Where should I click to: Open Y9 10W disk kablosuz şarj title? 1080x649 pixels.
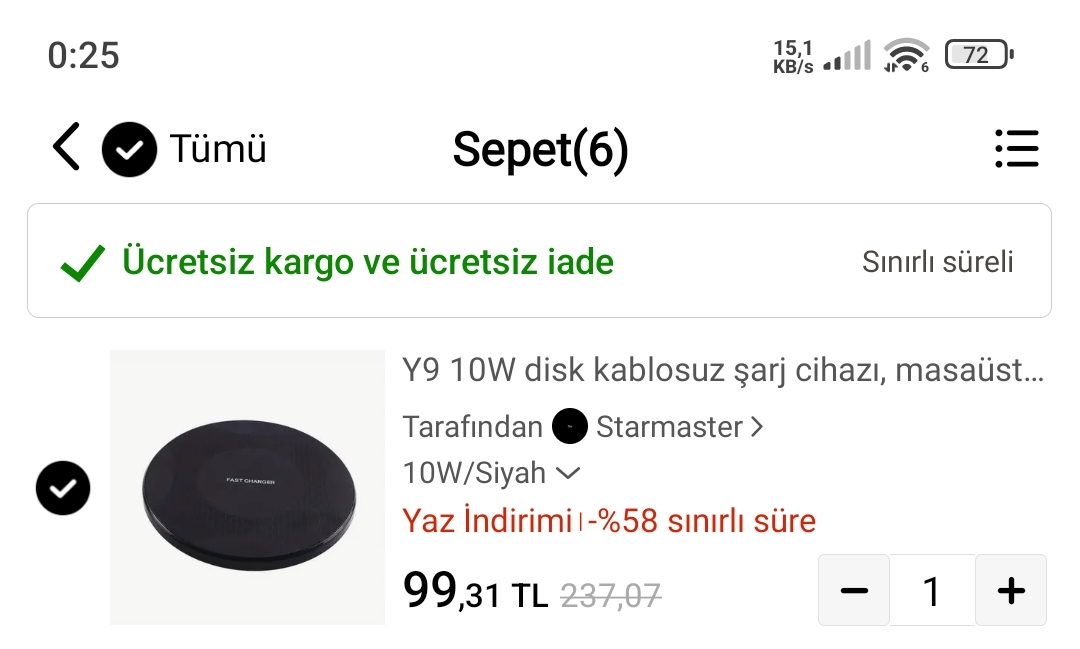722,371
